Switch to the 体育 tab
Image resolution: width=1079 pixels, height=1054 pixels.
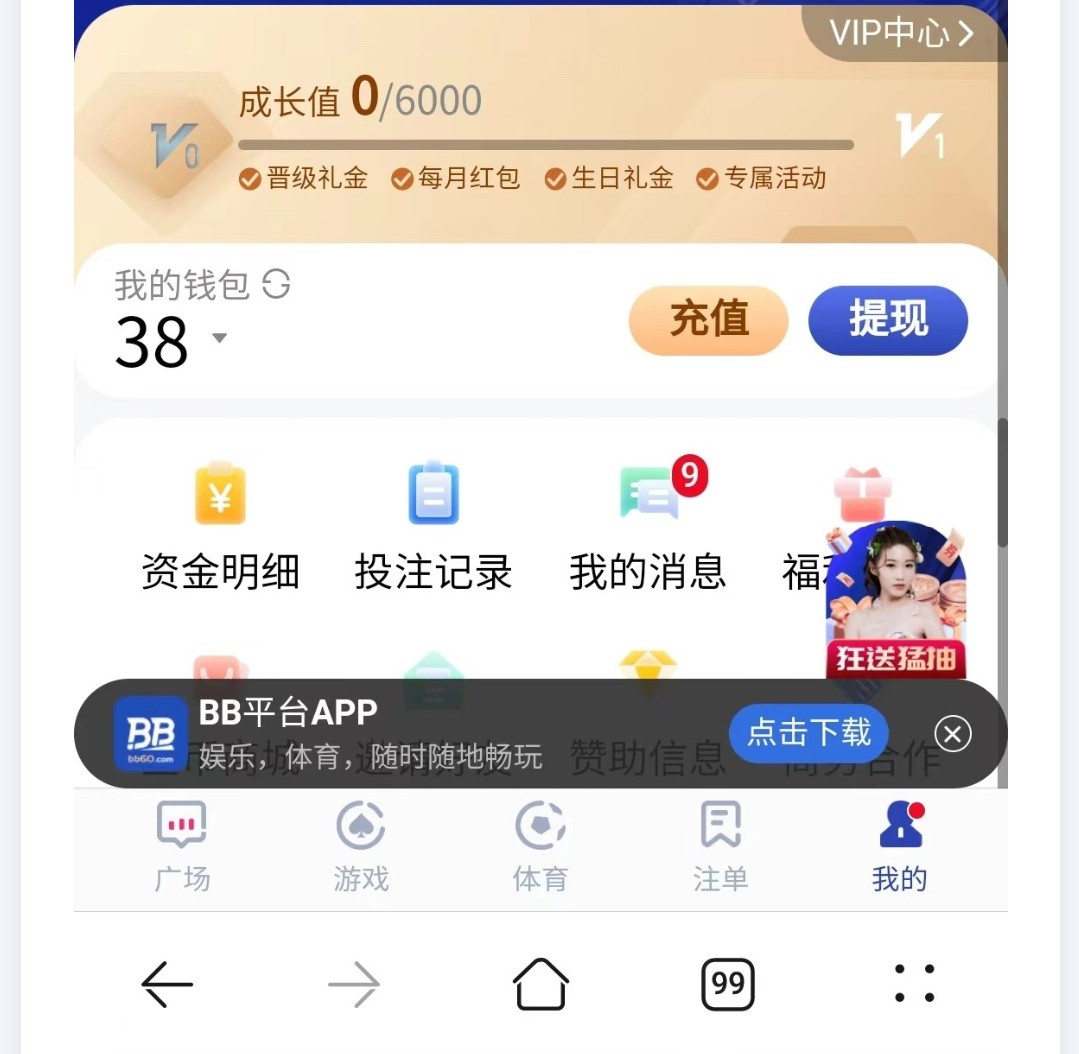point(540,846)
